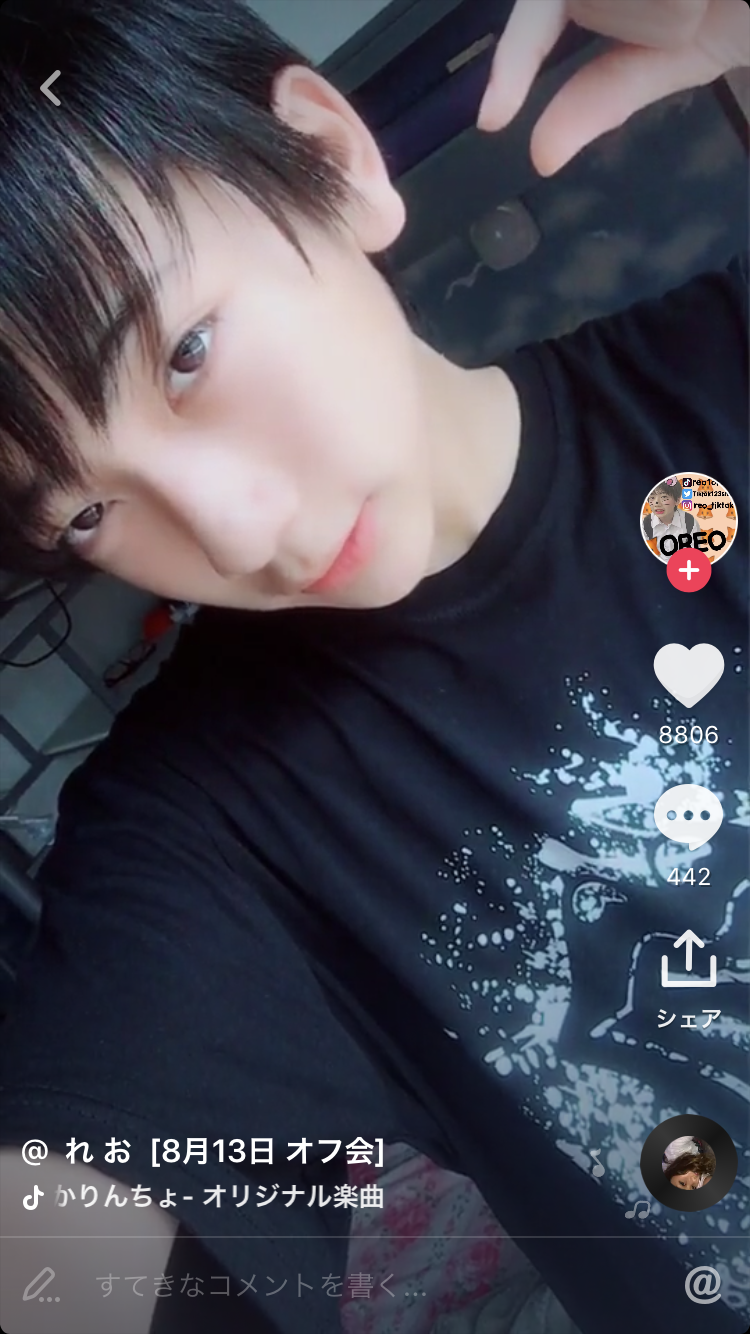Open the comments speech bubble

(688, 817)
